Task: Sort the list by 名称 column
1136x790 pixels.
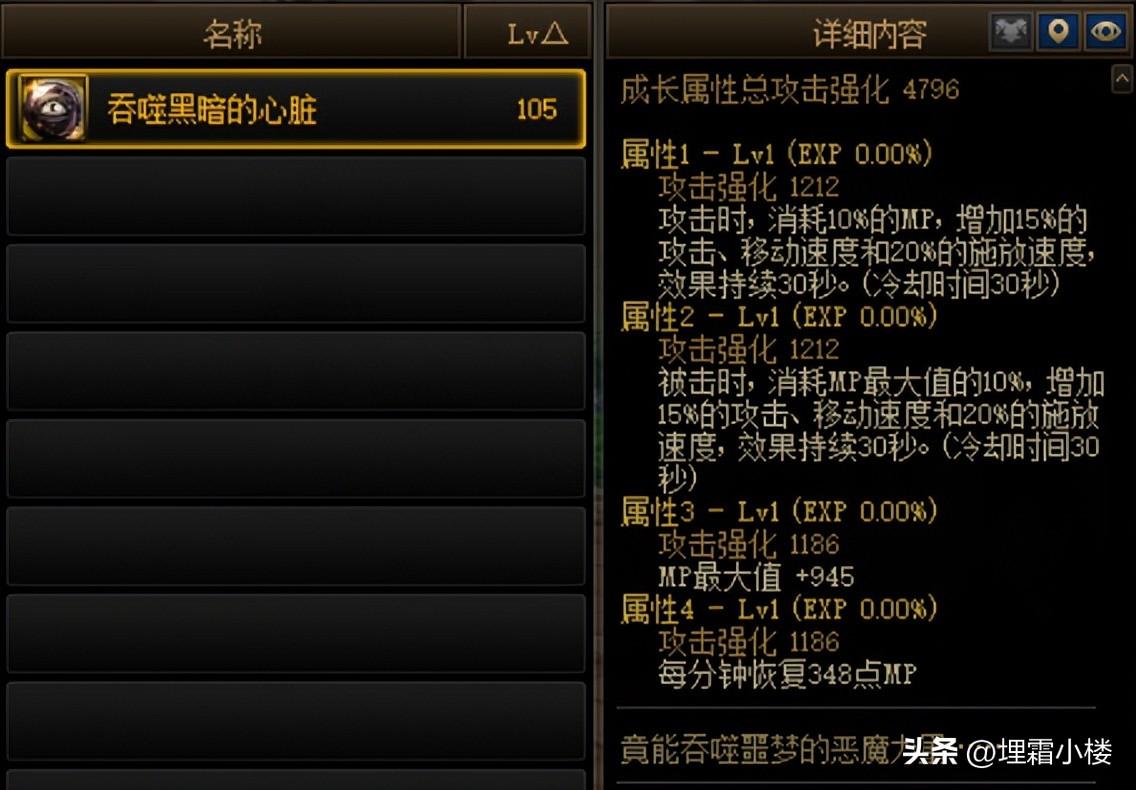Action: [x=231, y=34]
